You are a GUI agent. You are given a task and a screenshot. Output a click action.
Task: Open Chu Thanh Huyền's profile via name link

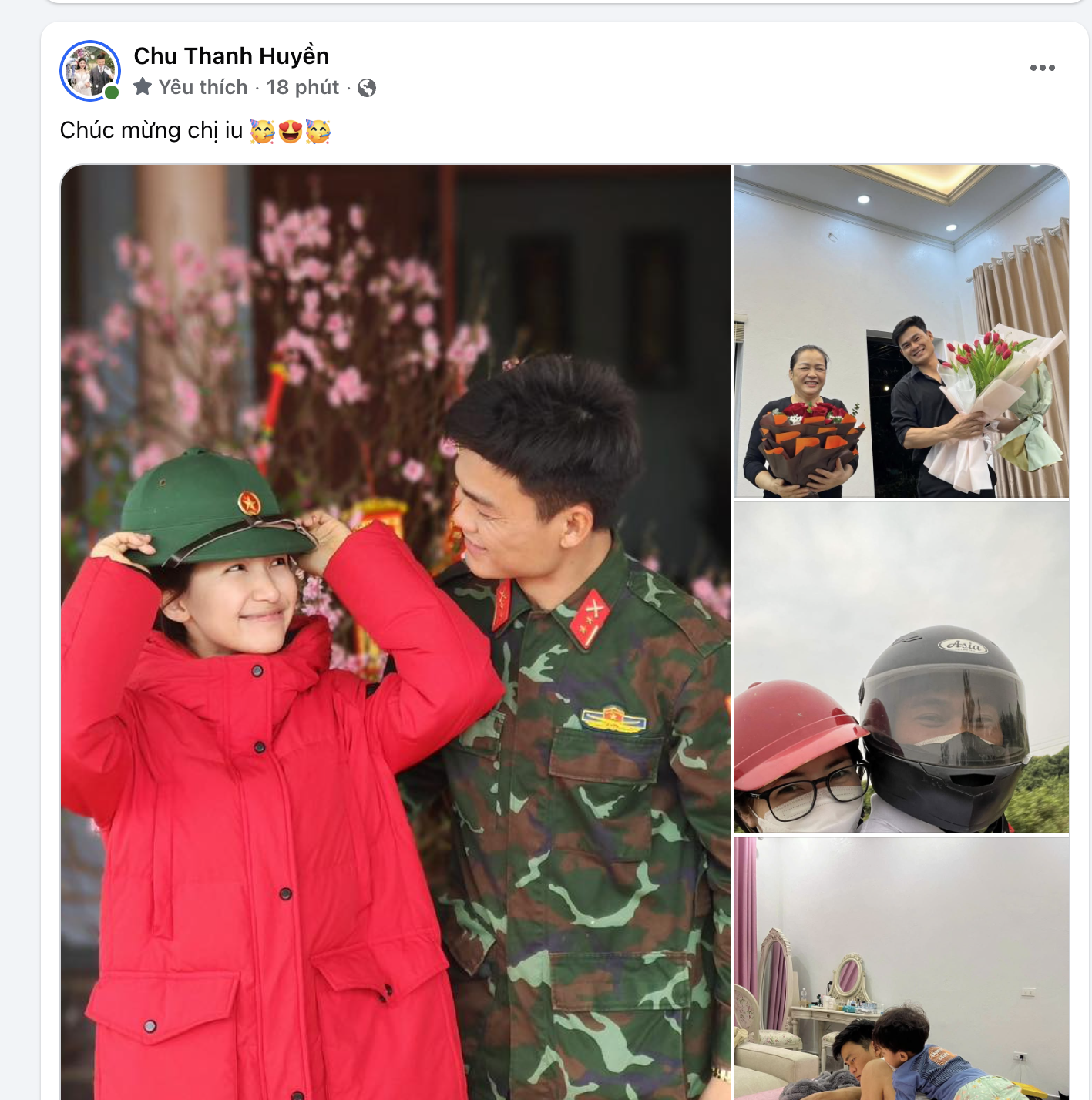point(231,55)
